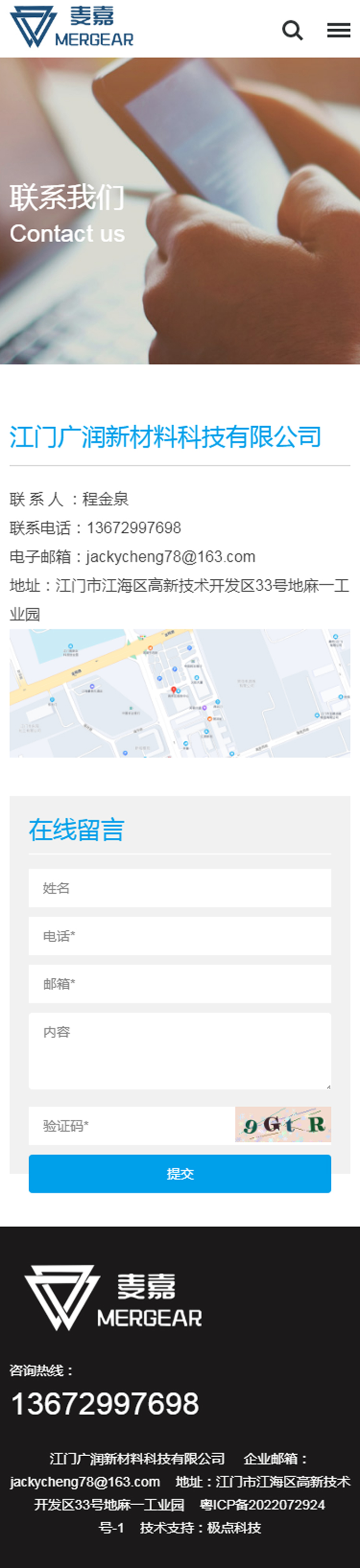This screenshot has width=360, height=1568.
Task: Open the hamburger navigation menu
Action: (x=338, y=30)
